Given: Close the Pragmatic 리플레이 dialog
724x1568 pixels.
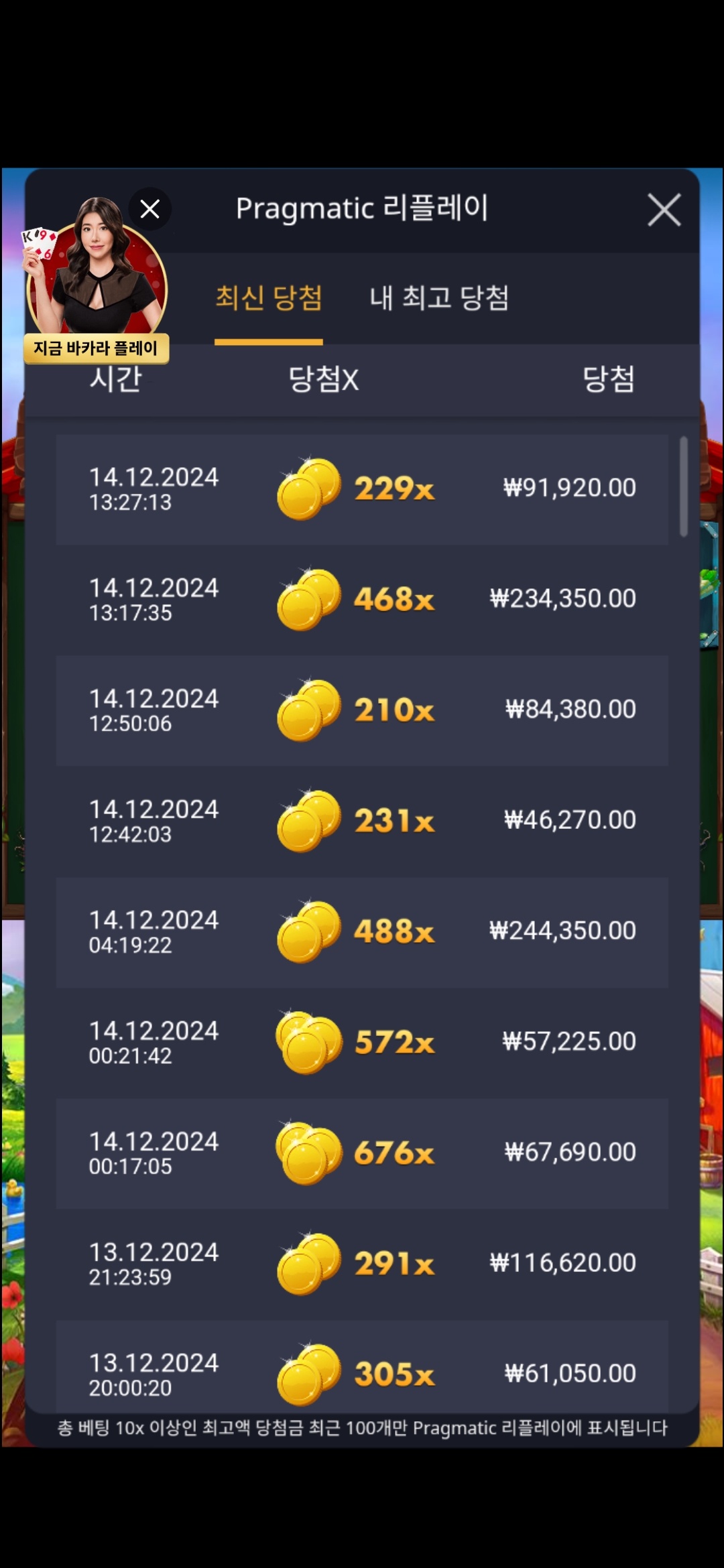Looking at the screenshot, I should [664, 210].
